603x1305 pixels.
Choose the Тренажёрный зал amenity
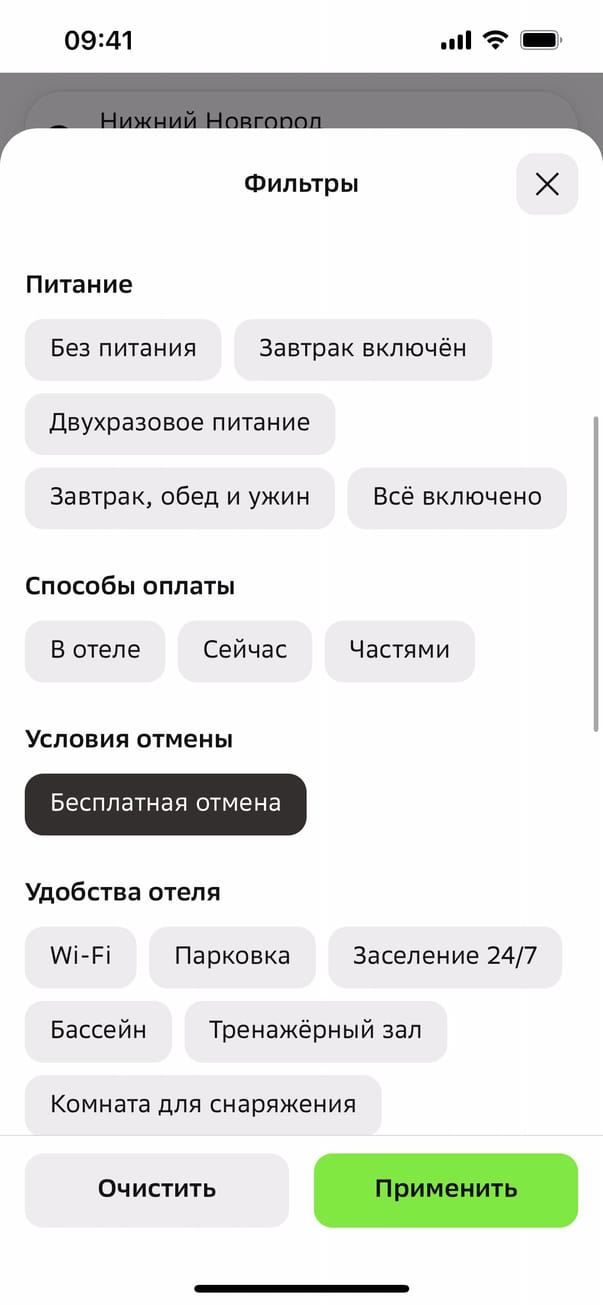click(315, 1030)
